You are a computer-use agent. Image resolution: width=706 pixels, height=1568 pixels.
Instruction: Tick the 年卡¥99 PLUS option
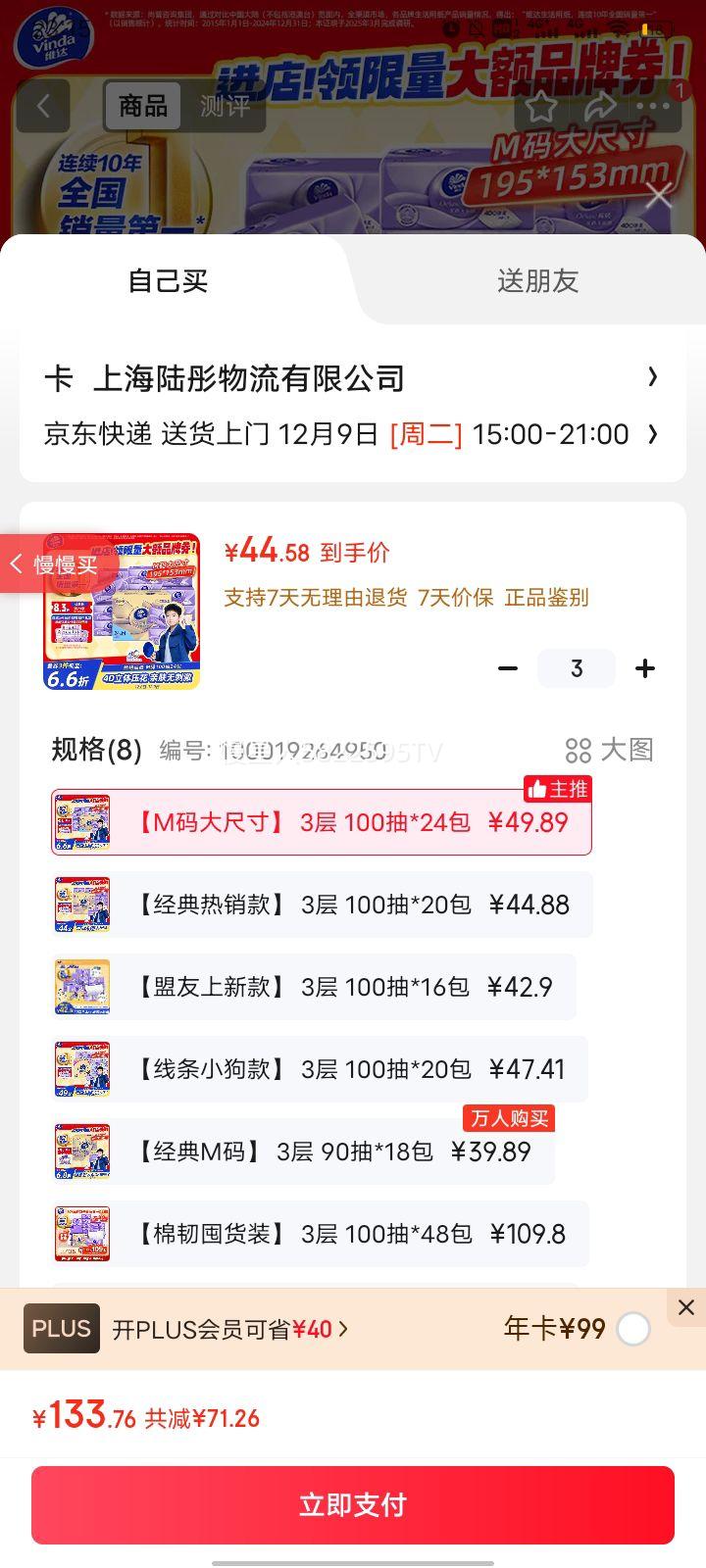(633, 1330)
